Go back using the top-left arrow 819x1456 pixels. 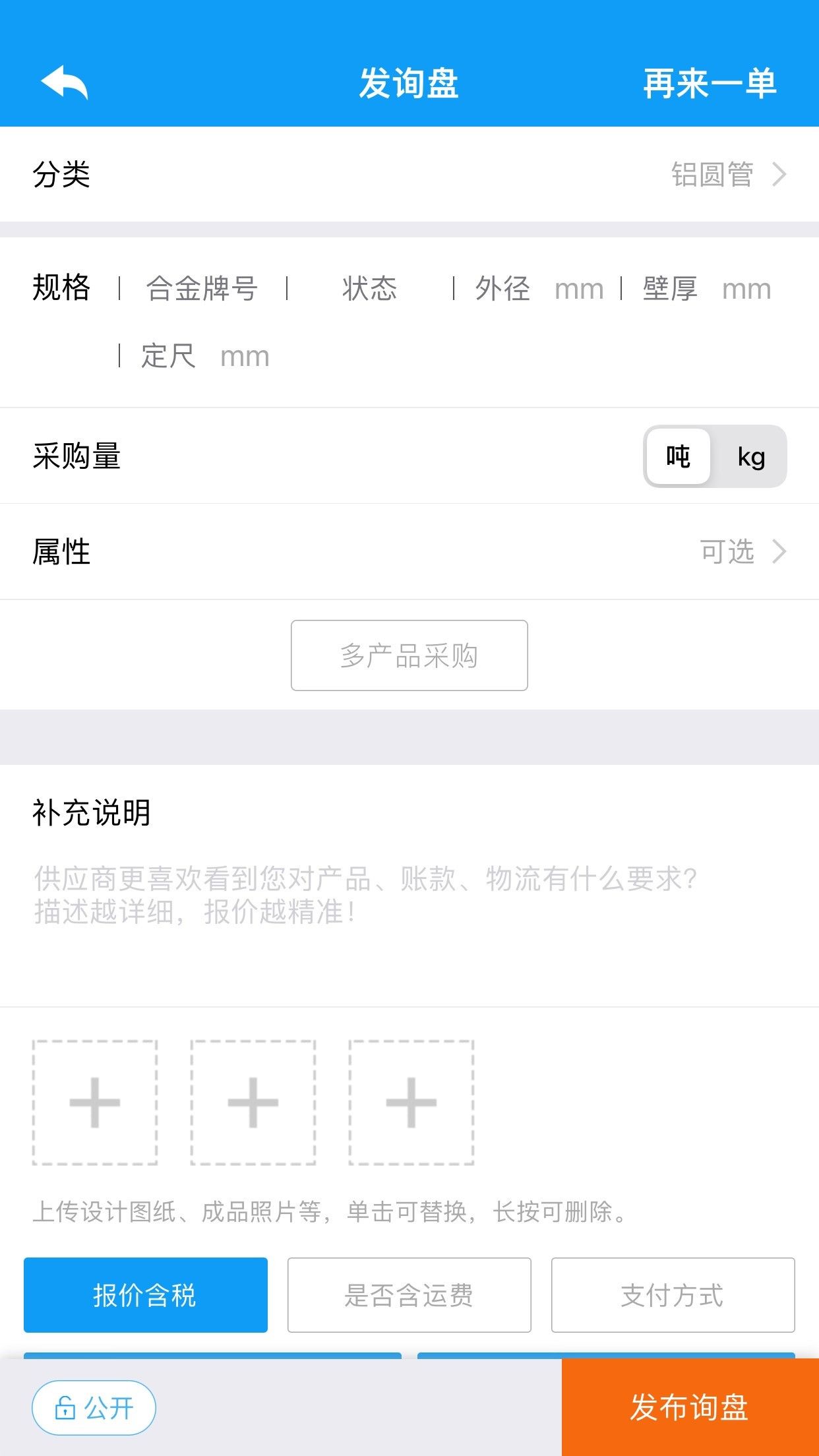click(64, 83)
